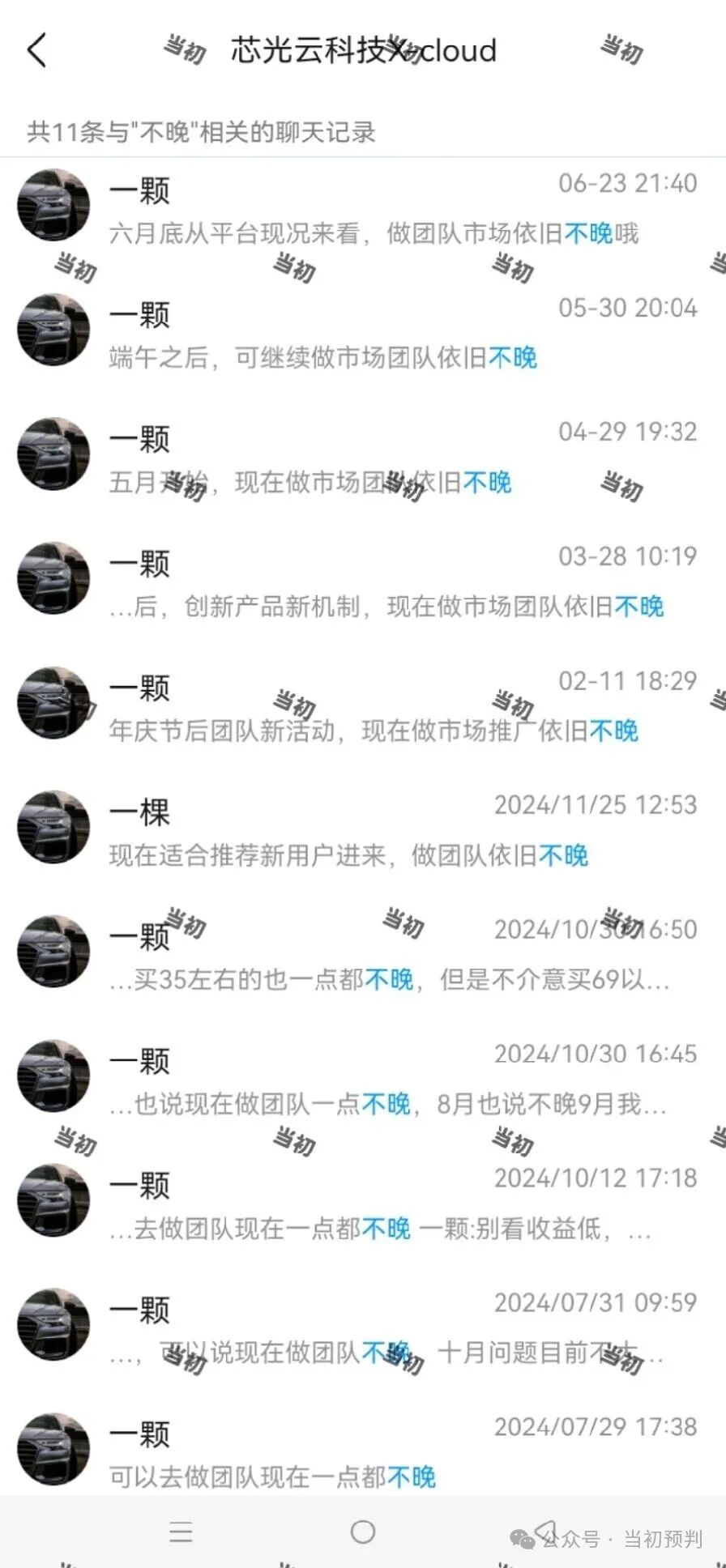Open the 05-30 20:04 message about 端午之后
Image resolution: width=726 pixels, height=1568 pixels.
tap(363, 336)
